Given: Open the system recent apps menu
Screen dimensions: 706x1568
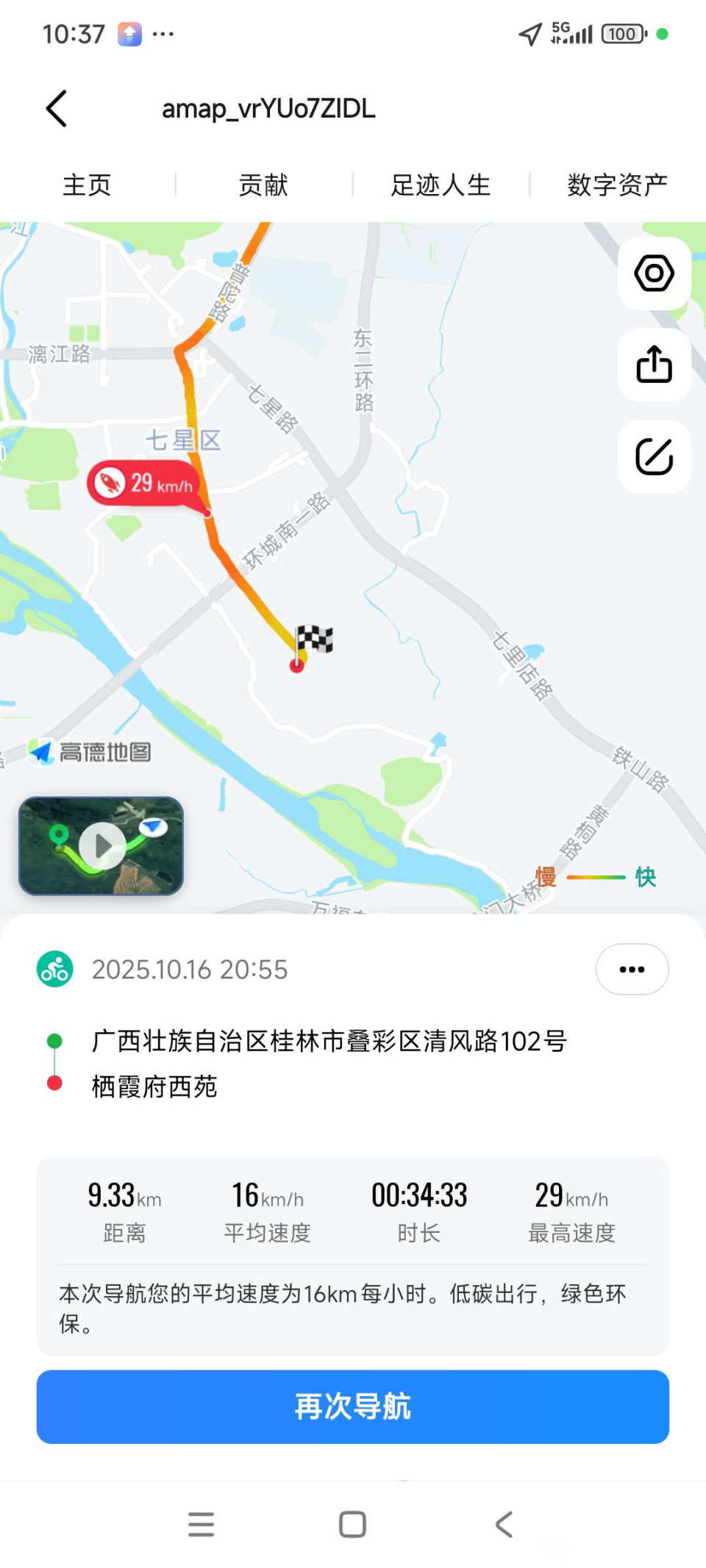Looking at the screenshot, I should (x=201, y=1525).
